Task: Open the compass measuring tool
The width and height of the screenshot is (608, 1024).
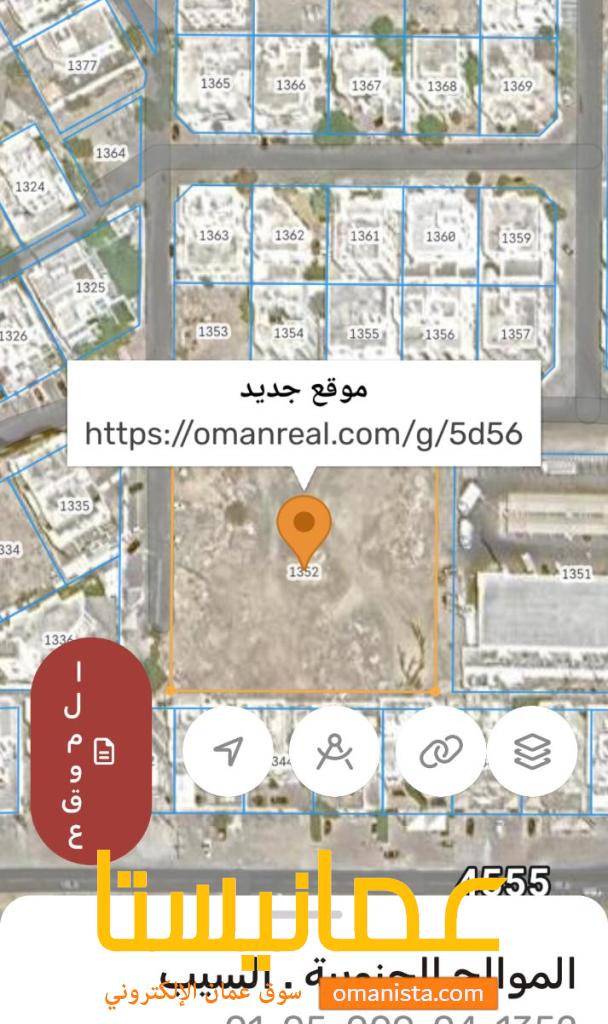Action: 334,752
